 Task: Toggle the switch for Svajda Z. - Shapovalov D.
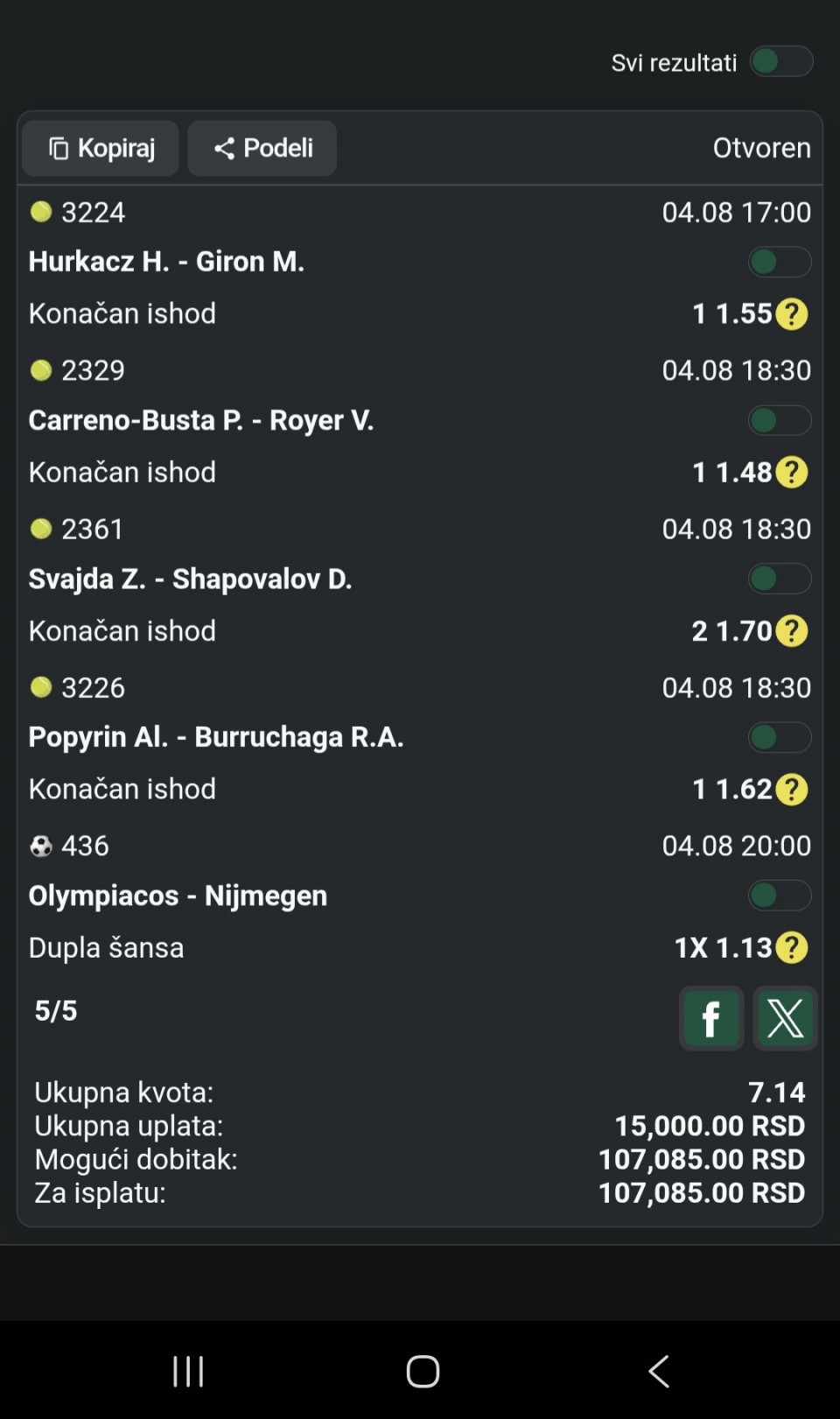pos(780,579)
